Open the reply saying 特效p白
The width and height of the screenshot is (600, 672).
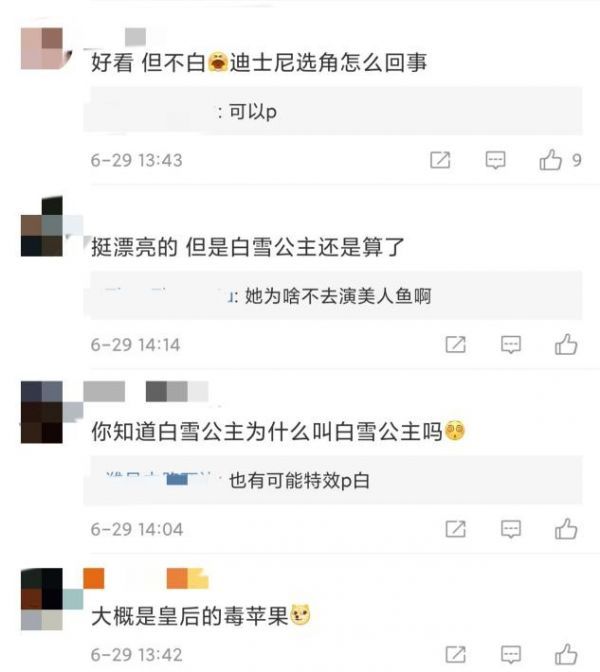coord(300,481)
